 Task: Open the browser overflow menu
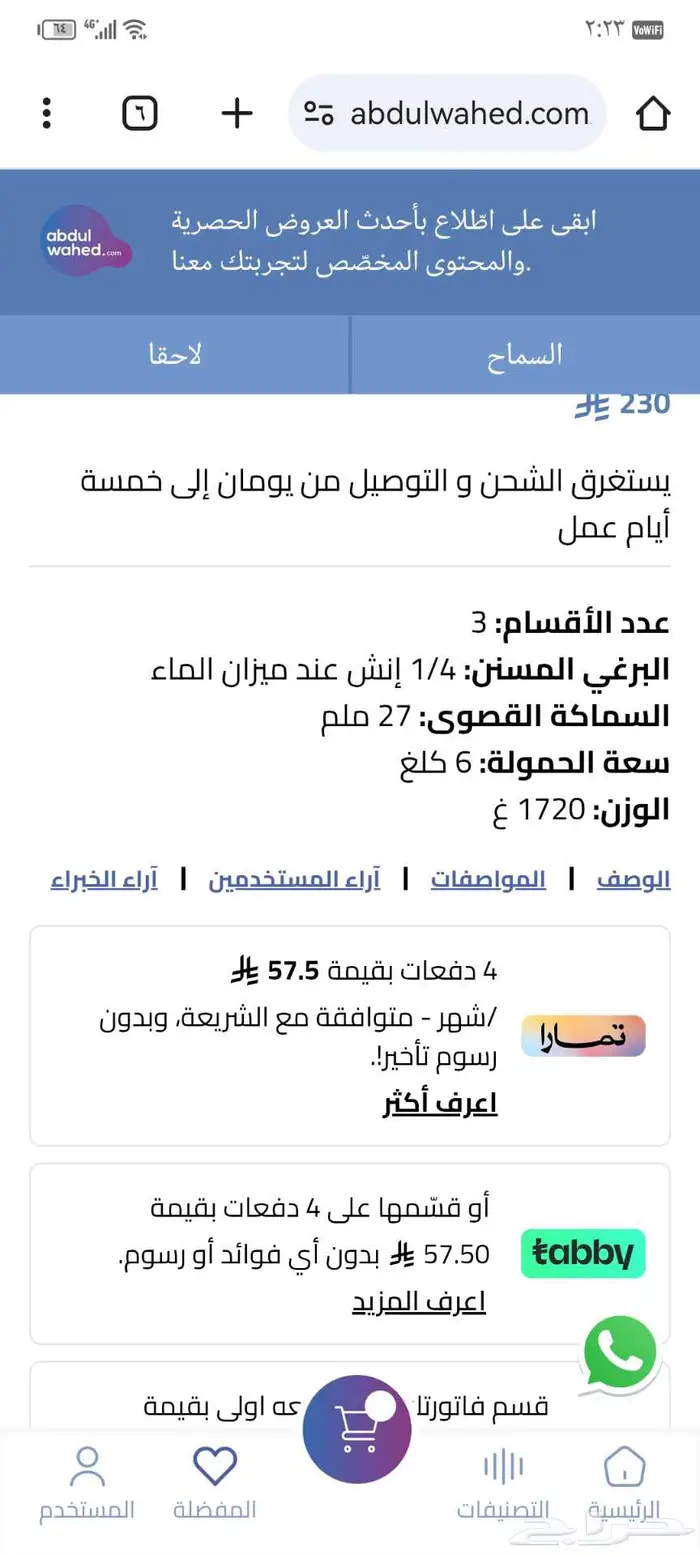pos(47,113)
